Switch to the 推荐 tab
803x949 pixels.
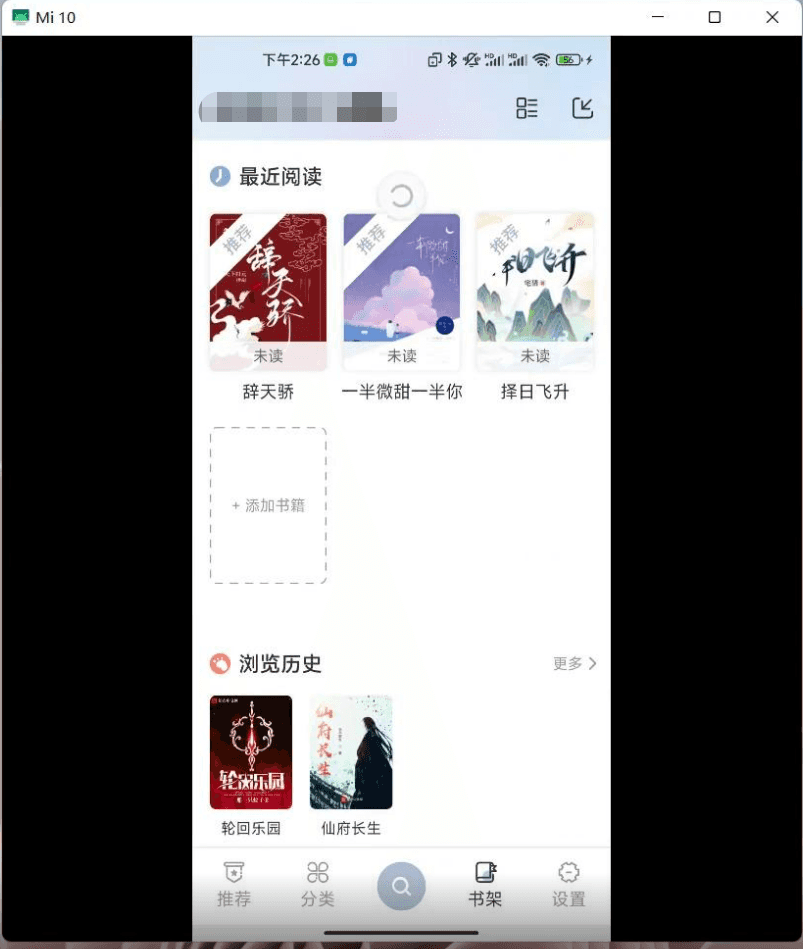pyautogui.click(x=234, y=884)
